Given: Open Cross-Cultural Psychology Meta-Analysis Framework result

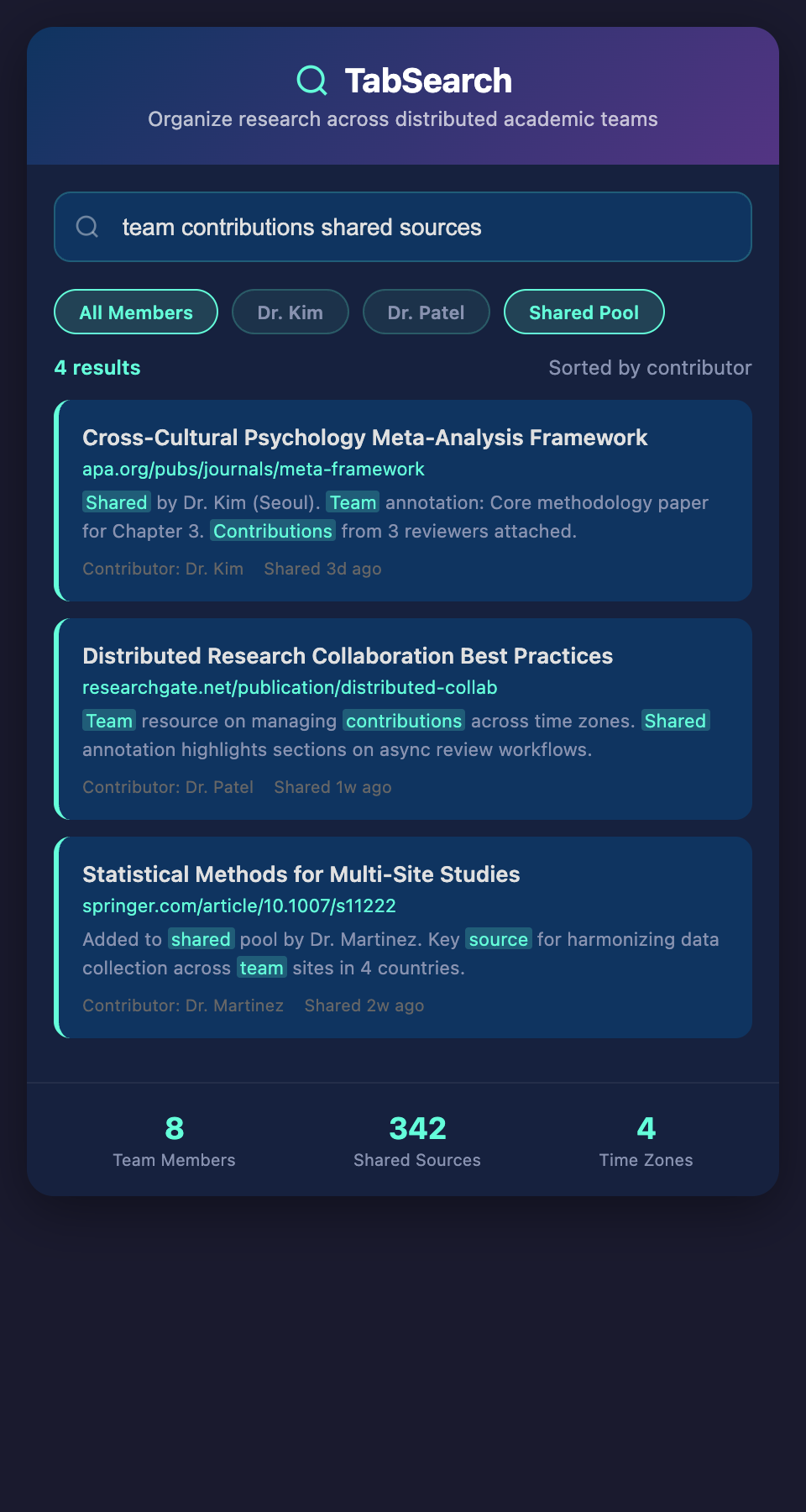Looking at the screenshot, I should pos(364,438).
